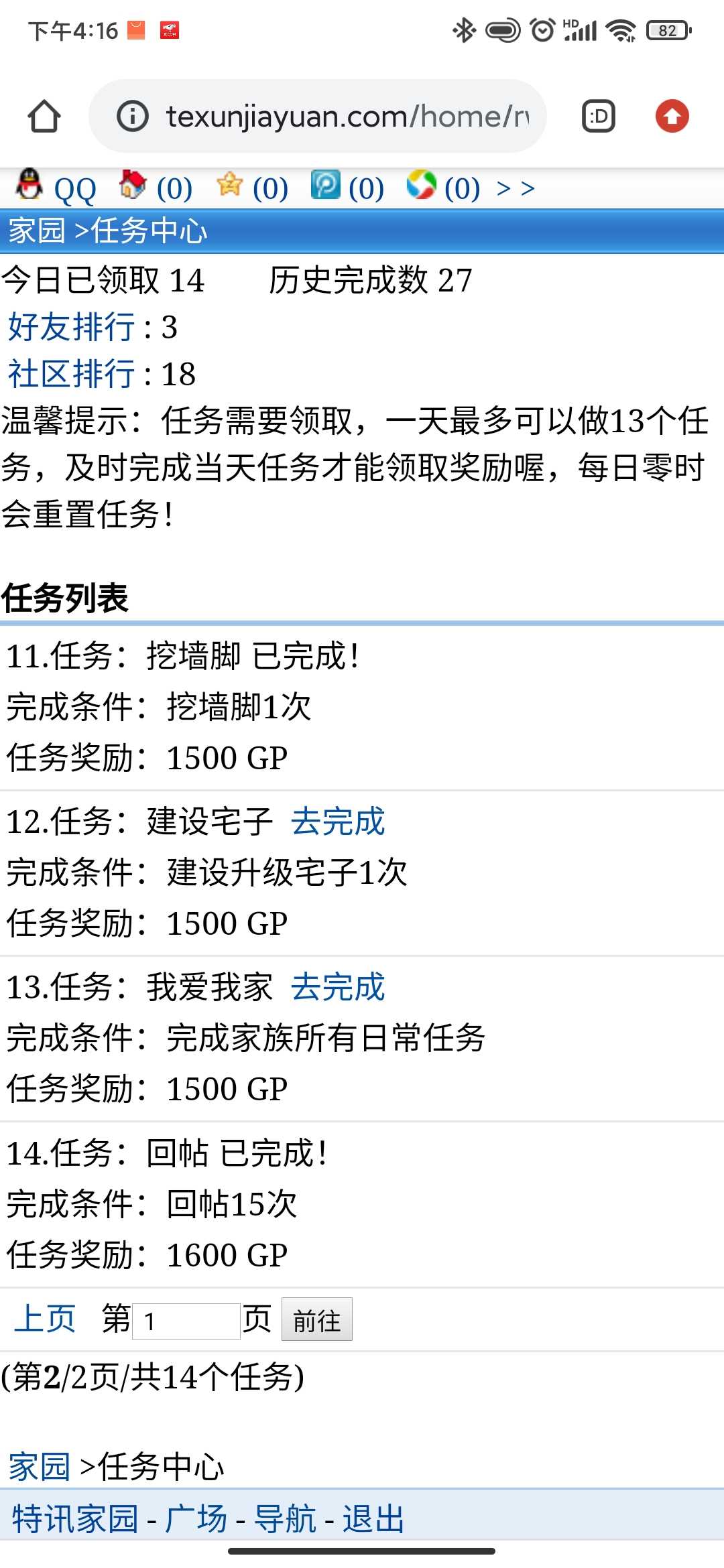This screenshot has height=1568, width=724.
Task: Open 导航 footer link
Action: pyautogui.click(x=285, y=1518)
